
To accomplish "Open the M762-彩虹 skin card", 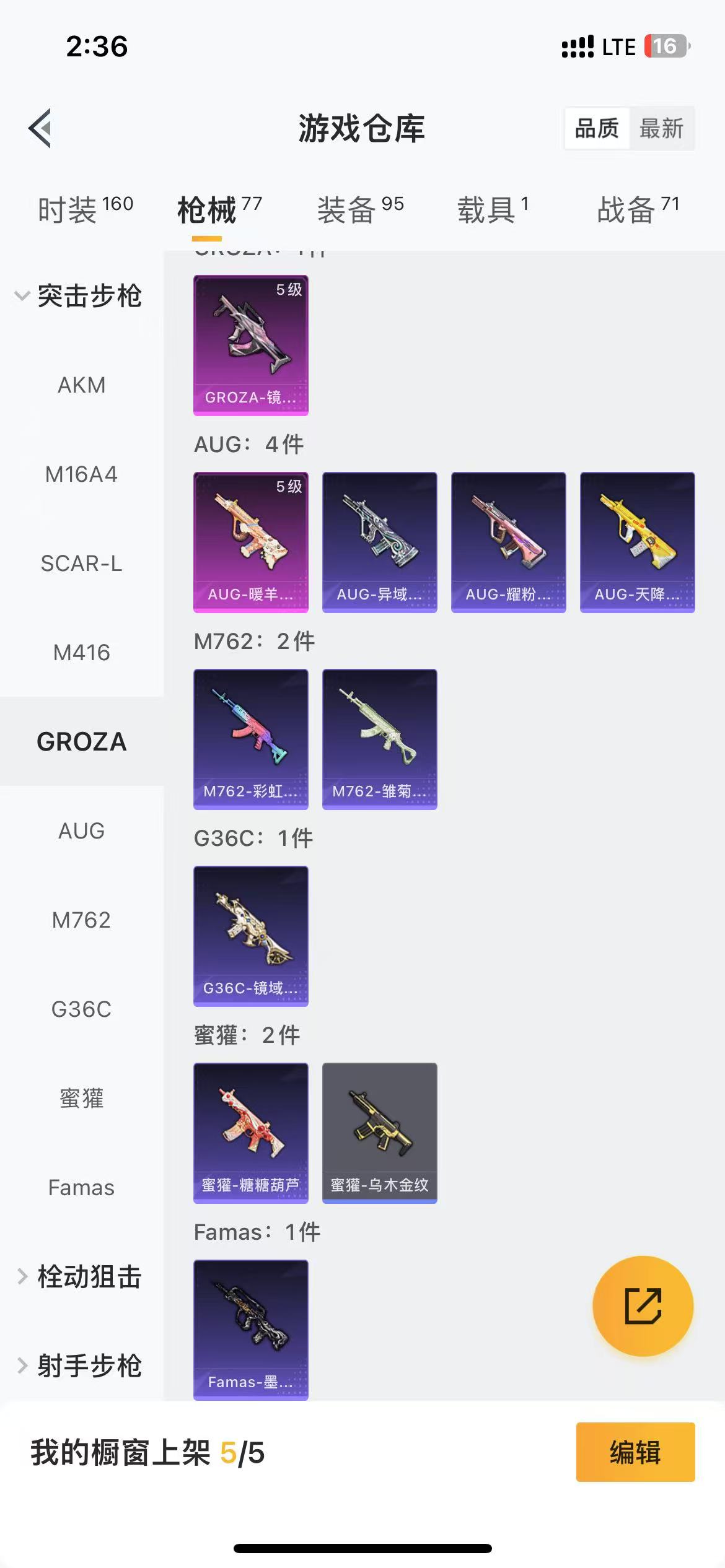I will pos(251,739).
